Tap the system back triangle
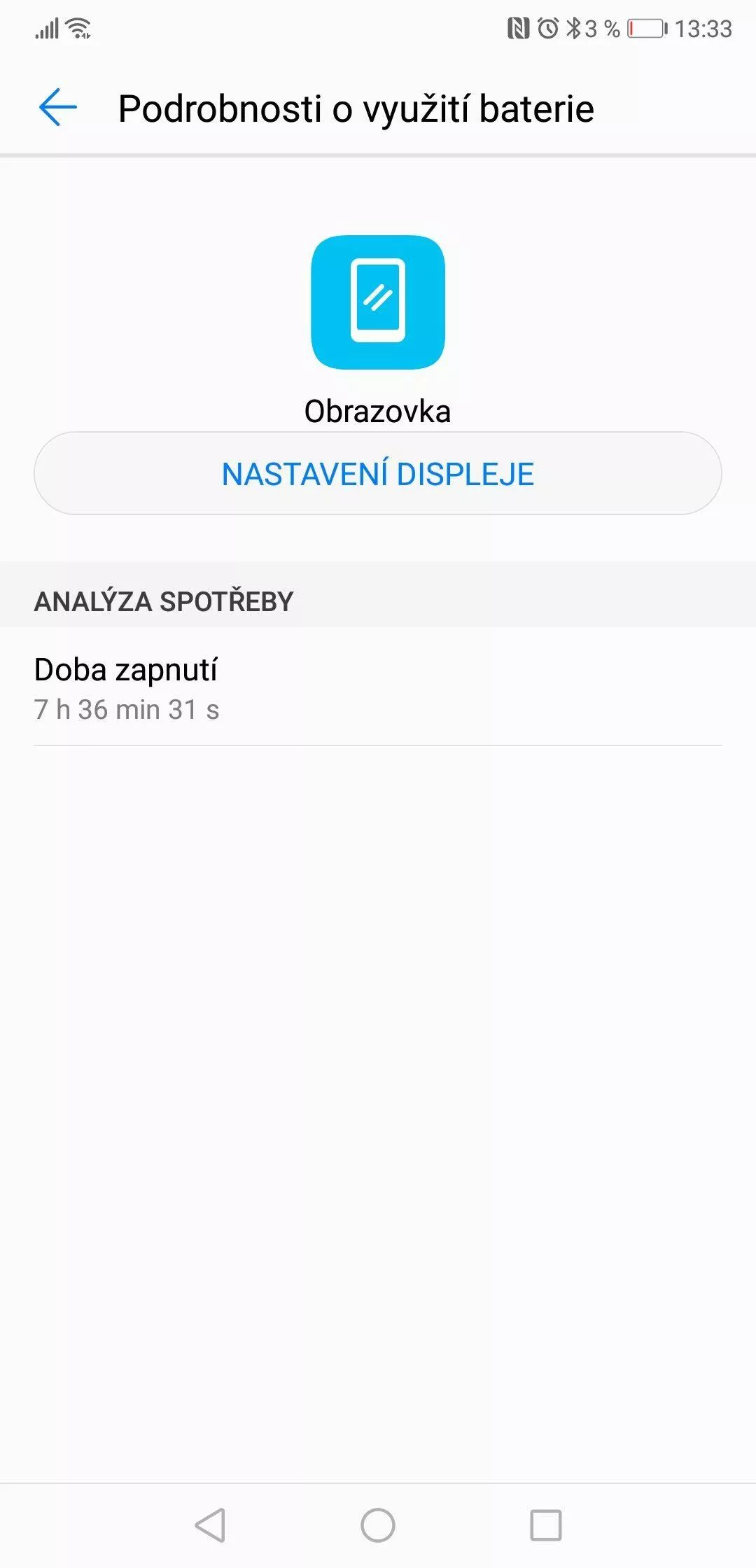The image size is (756, 1568). coord(210,1525)
